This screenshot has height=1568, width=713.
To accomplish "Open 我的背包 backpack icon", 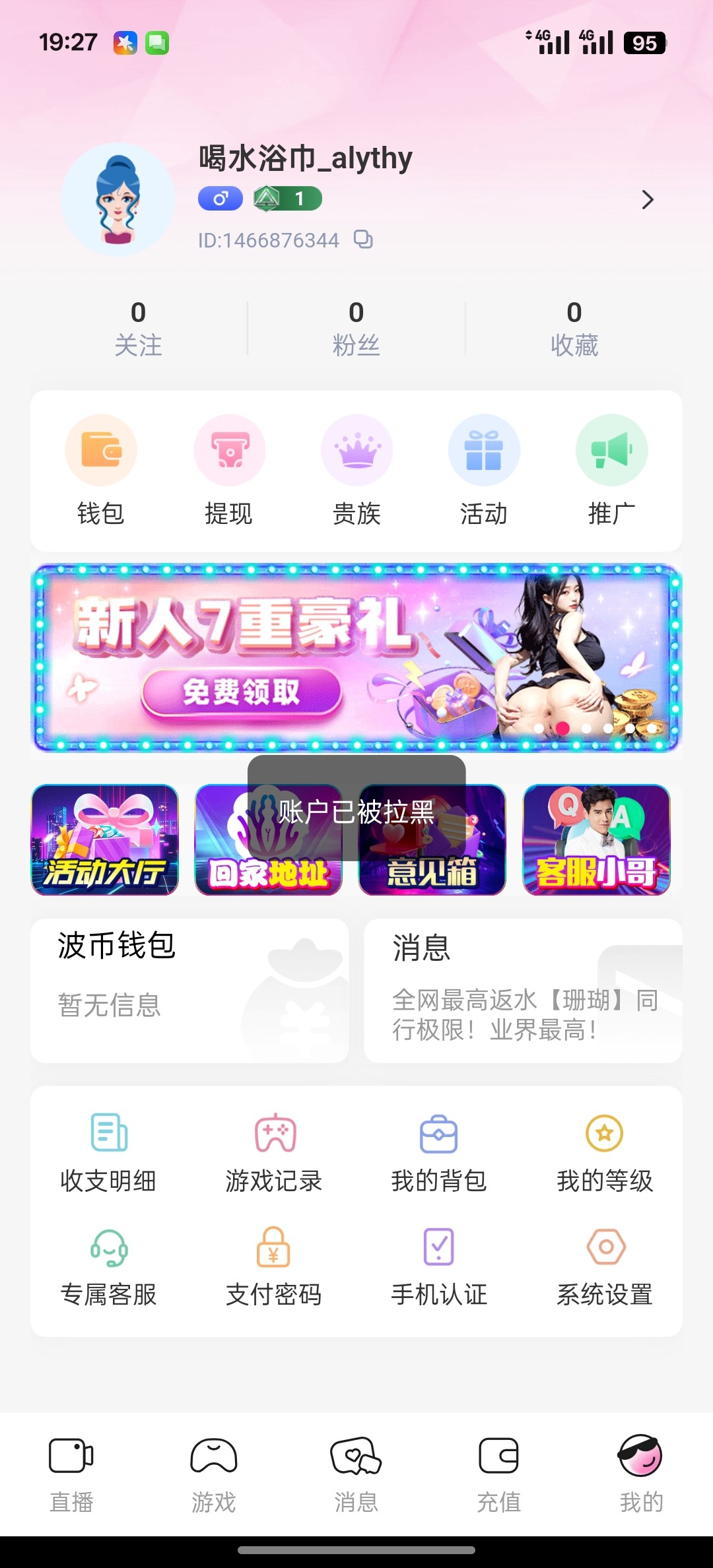I will click(438, 1133).
